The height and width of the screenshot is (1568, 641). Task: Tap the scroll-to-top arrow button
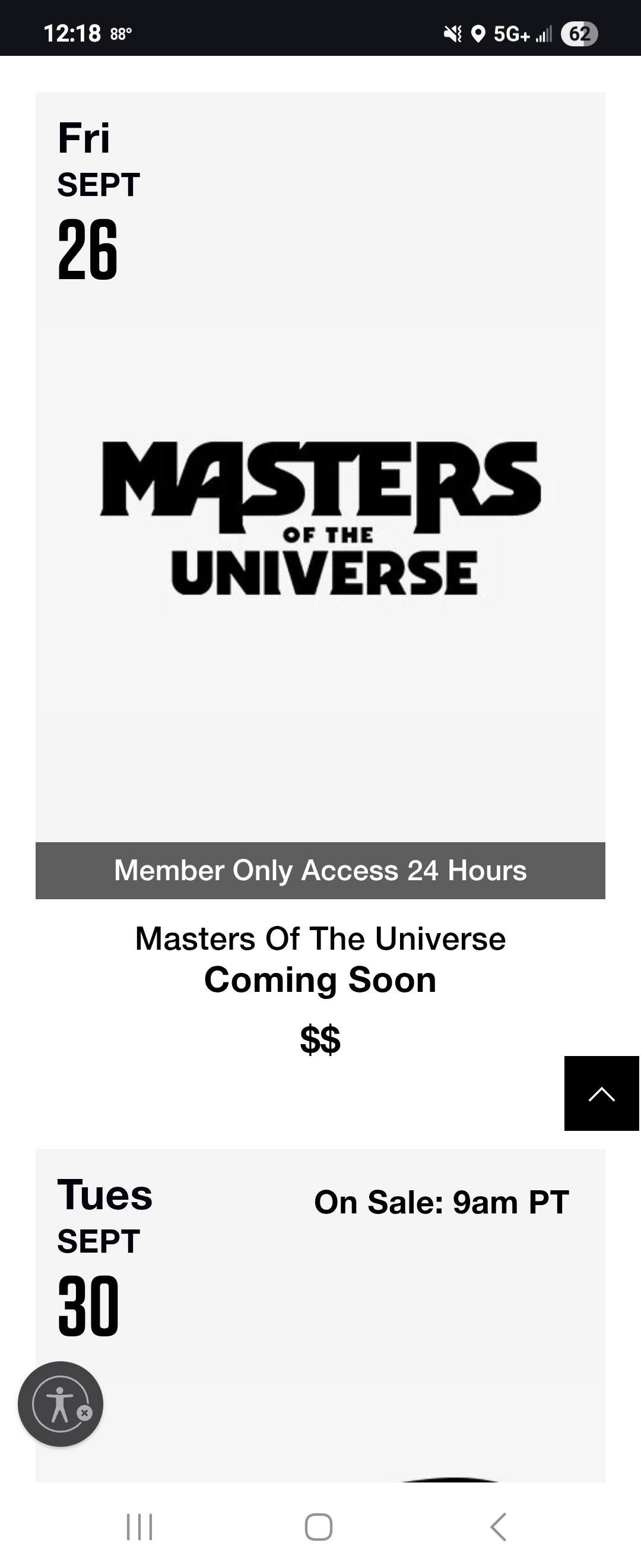[x=601, y=1093]
